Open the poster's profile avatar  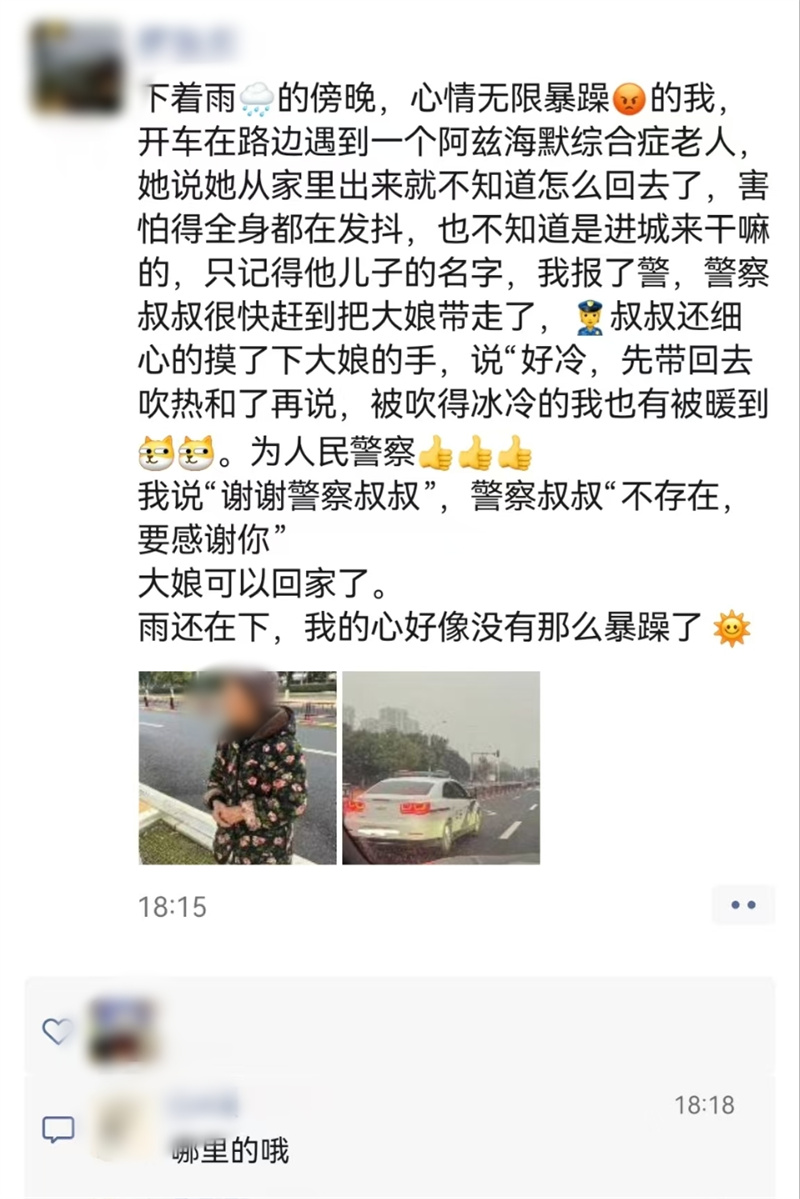click(75, 67)
